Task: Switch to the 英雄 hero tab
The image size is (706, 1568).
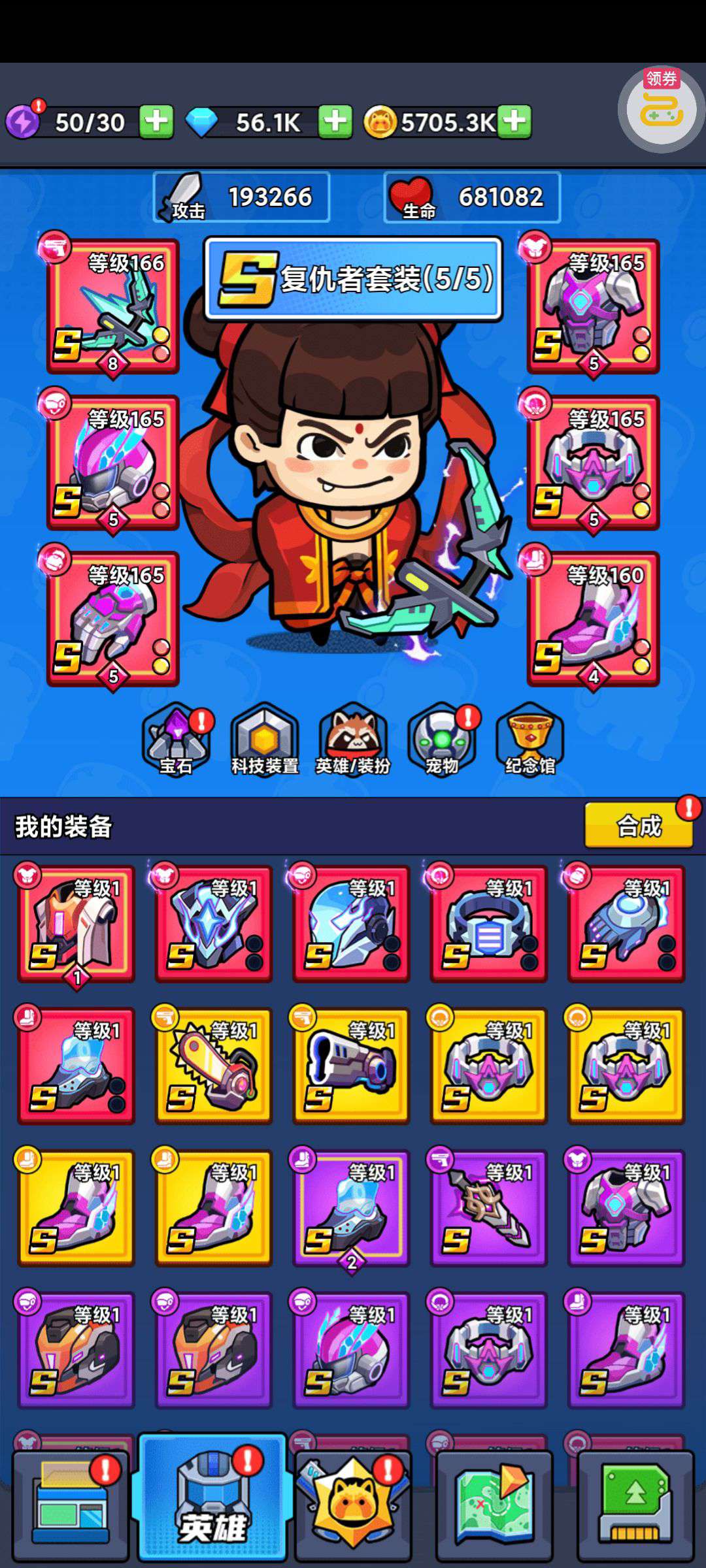Action: point(212,1498)
